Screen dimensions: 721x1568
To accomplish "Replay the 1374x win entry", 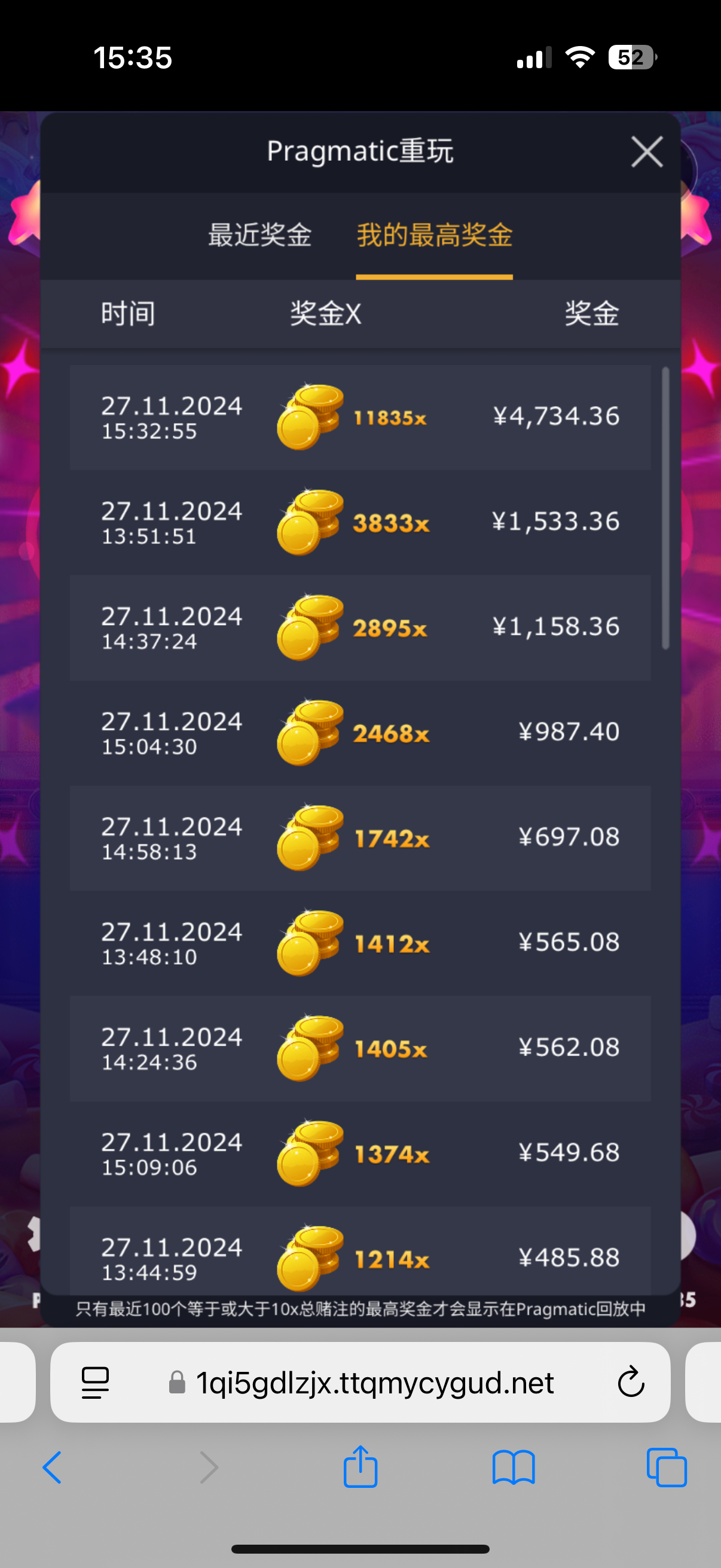I will coord(360,1154).
